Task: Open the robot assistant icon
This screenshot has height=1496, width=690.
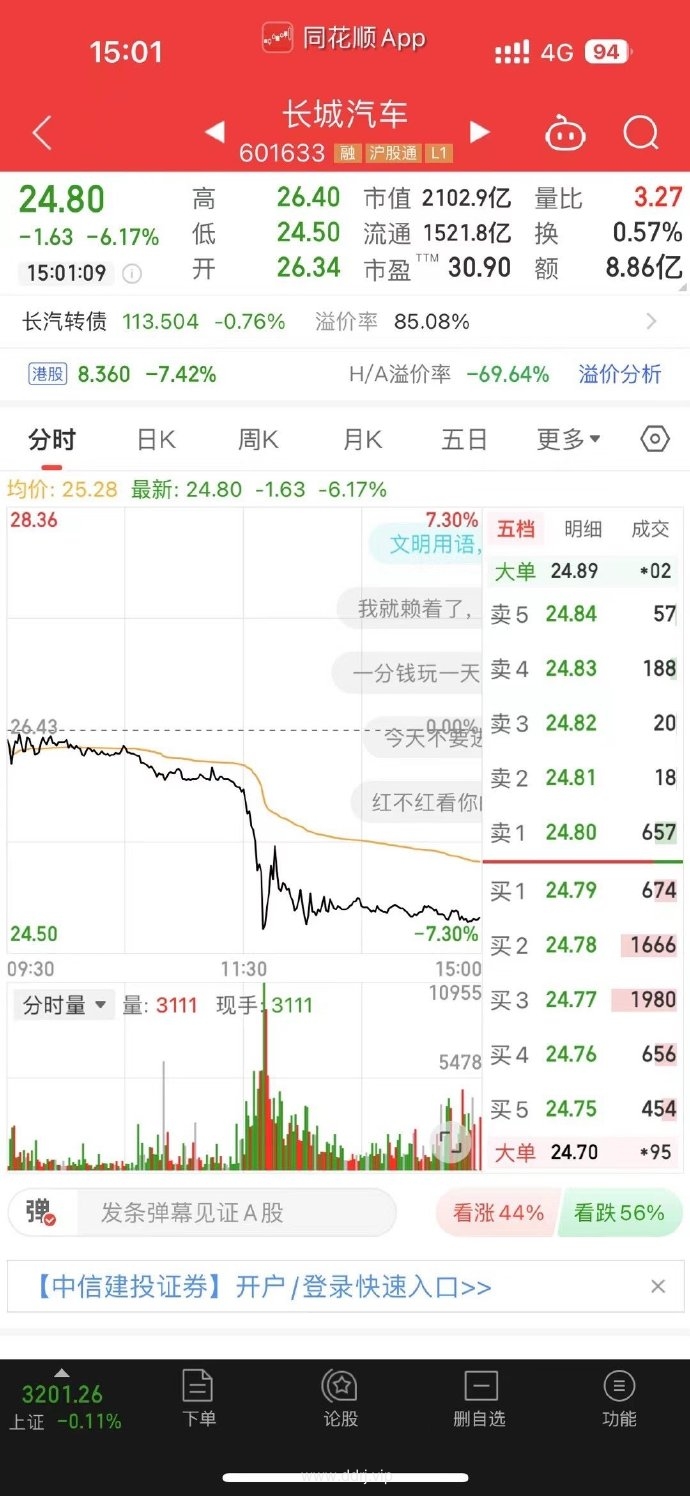Action: pyautogui.click(x=565, y=133)
